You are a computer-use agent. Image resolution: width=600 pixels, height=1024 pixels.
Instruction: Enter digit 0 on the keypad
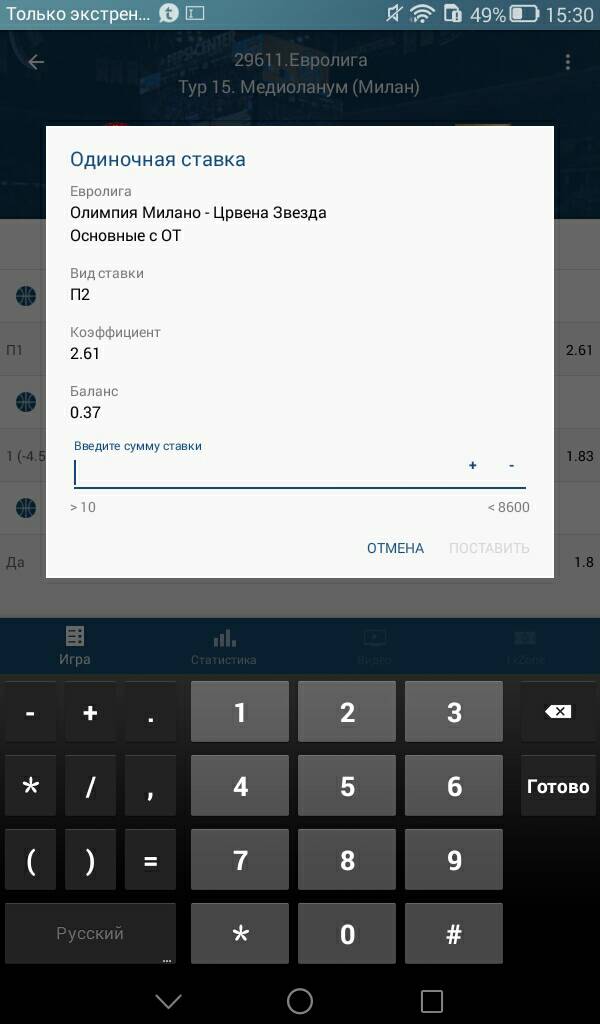point(347,934)
